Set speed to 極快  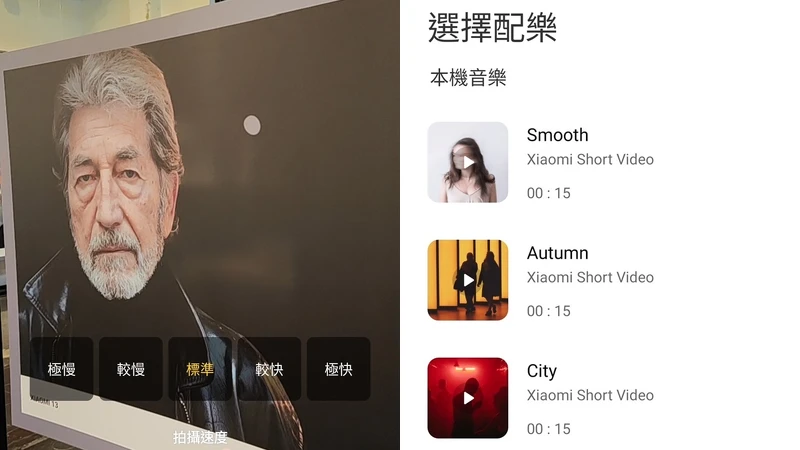tap(338, 369)
